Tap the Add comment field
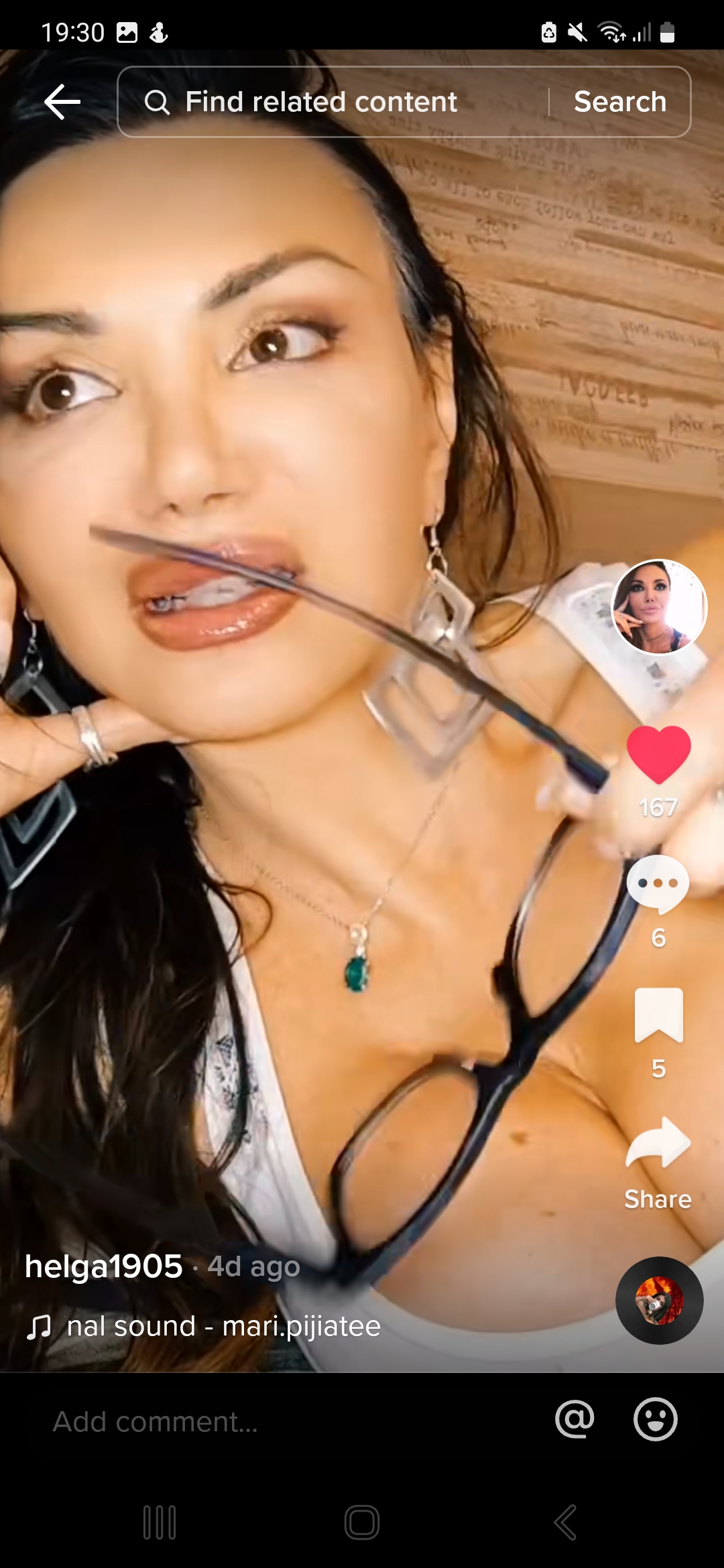 coord(156,1421)
